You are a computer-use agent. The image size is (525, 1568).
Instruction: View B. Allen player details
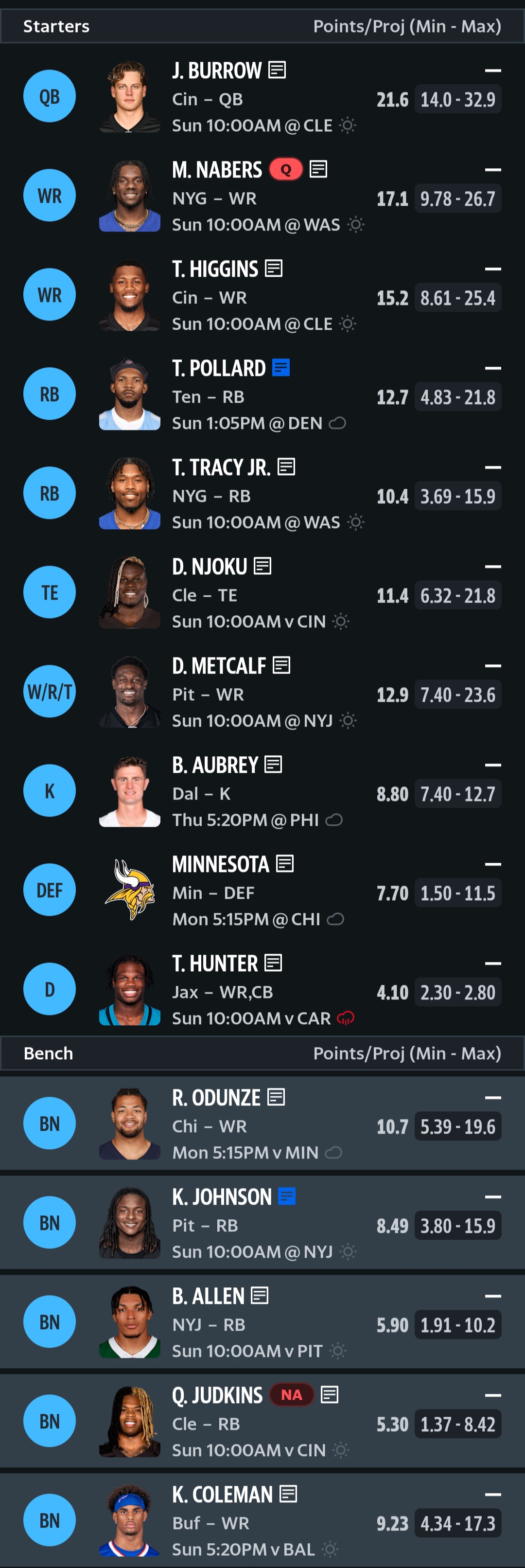(x=208, y=1296)
